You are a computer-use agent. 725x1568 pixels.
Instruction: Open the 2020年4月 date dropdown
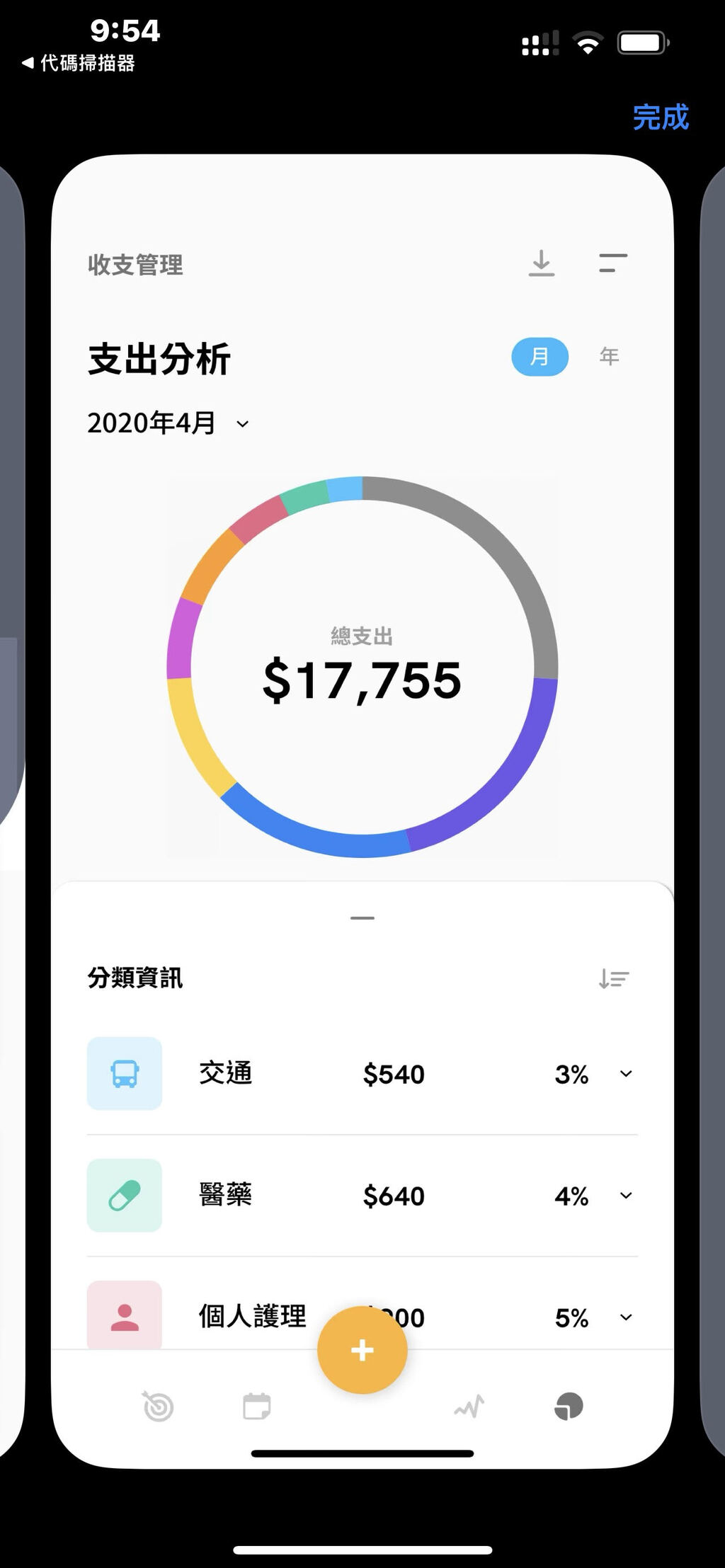[169, 423]
